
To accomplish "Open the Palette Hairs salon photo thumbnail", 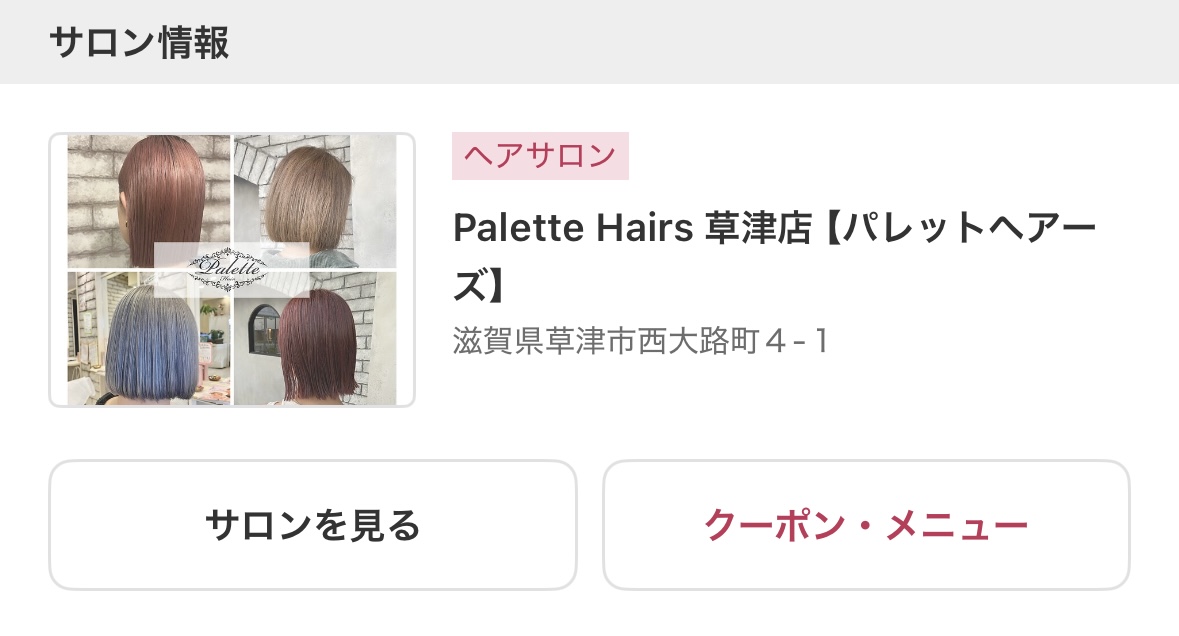I will pos(232,270).
